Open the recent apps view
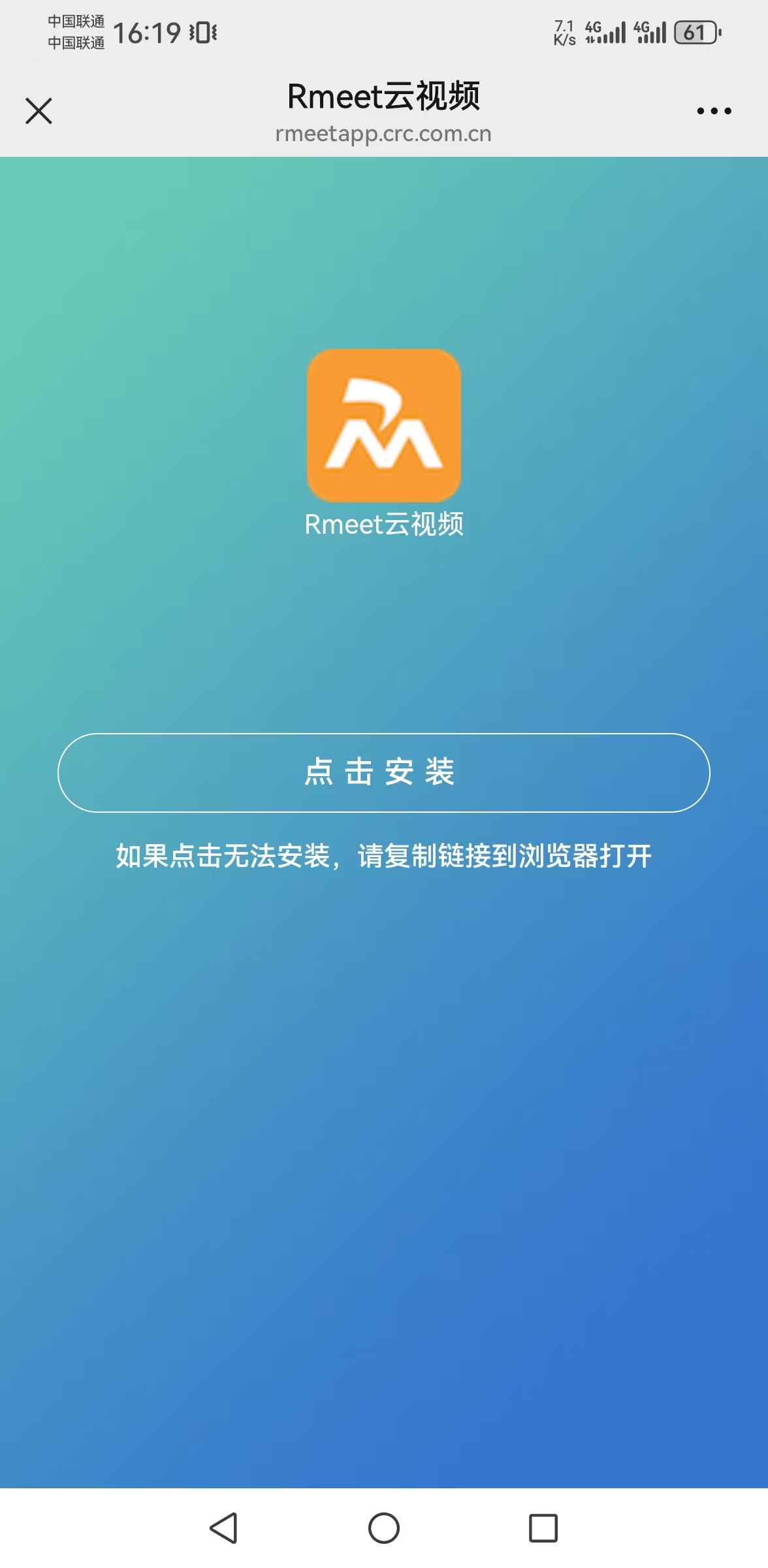This screenshot has height=1568, width=768. (543, 1528)
